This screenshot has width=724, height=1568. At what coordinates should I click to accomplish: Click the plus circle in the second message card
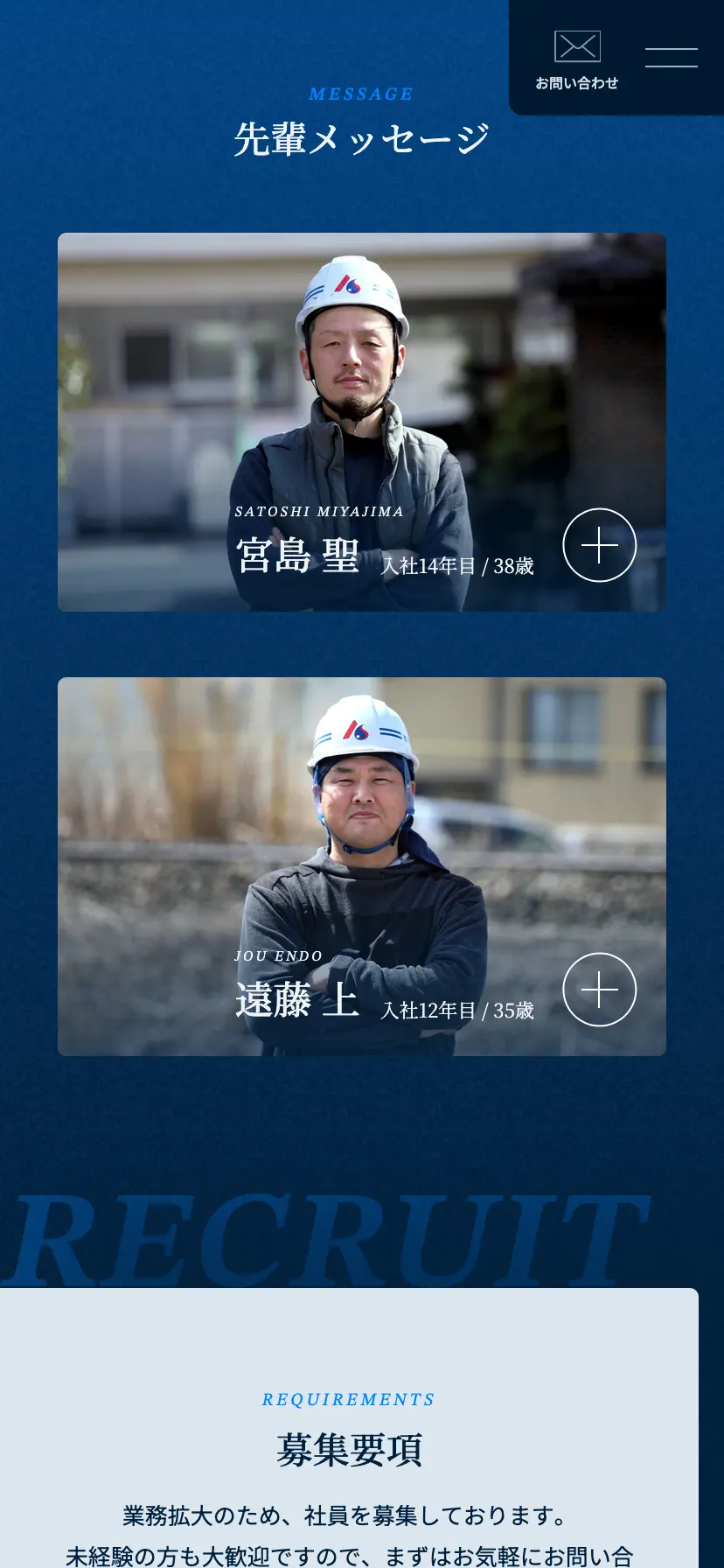600,990
